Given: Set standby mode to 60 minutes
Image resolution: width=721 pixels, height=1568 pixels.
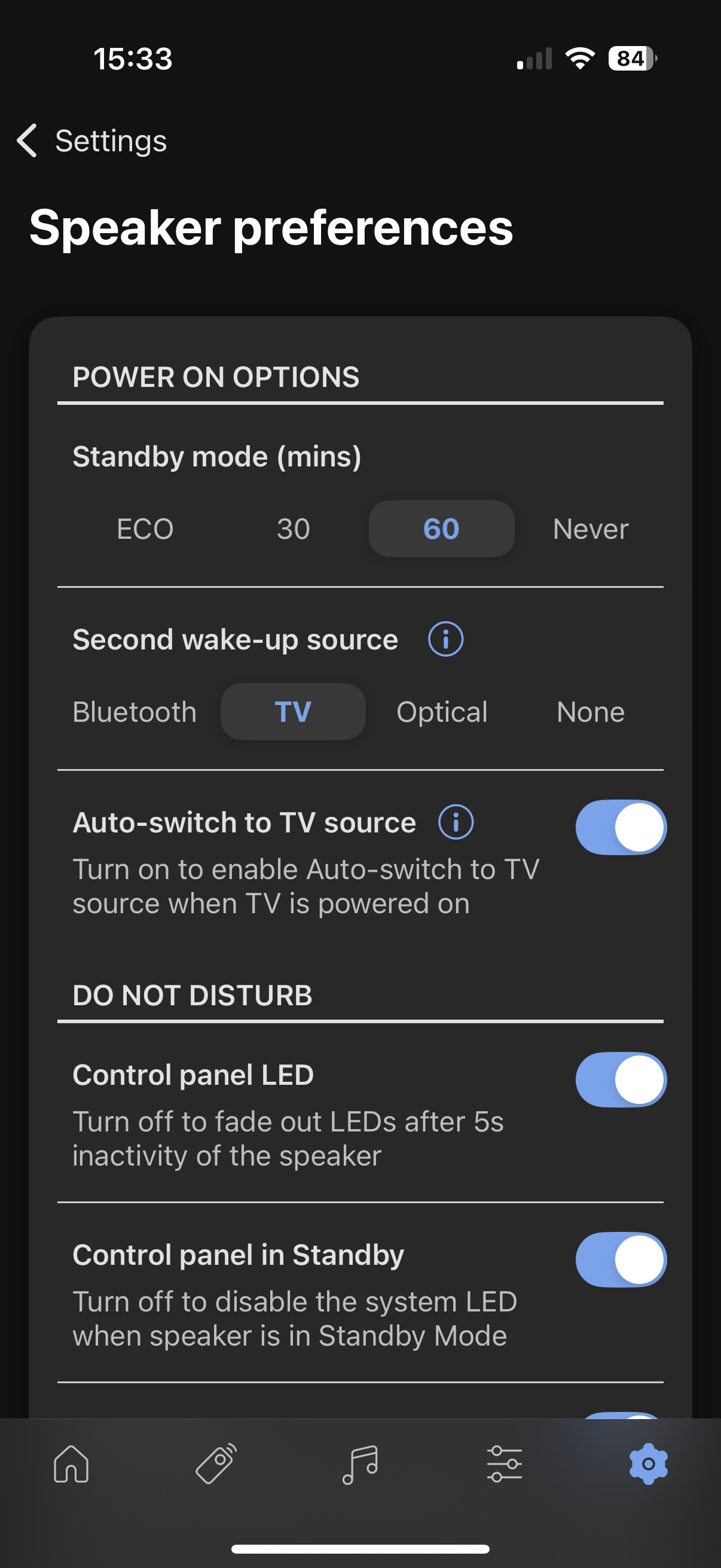Looking at the screenshot, I should tap(441, 529).
